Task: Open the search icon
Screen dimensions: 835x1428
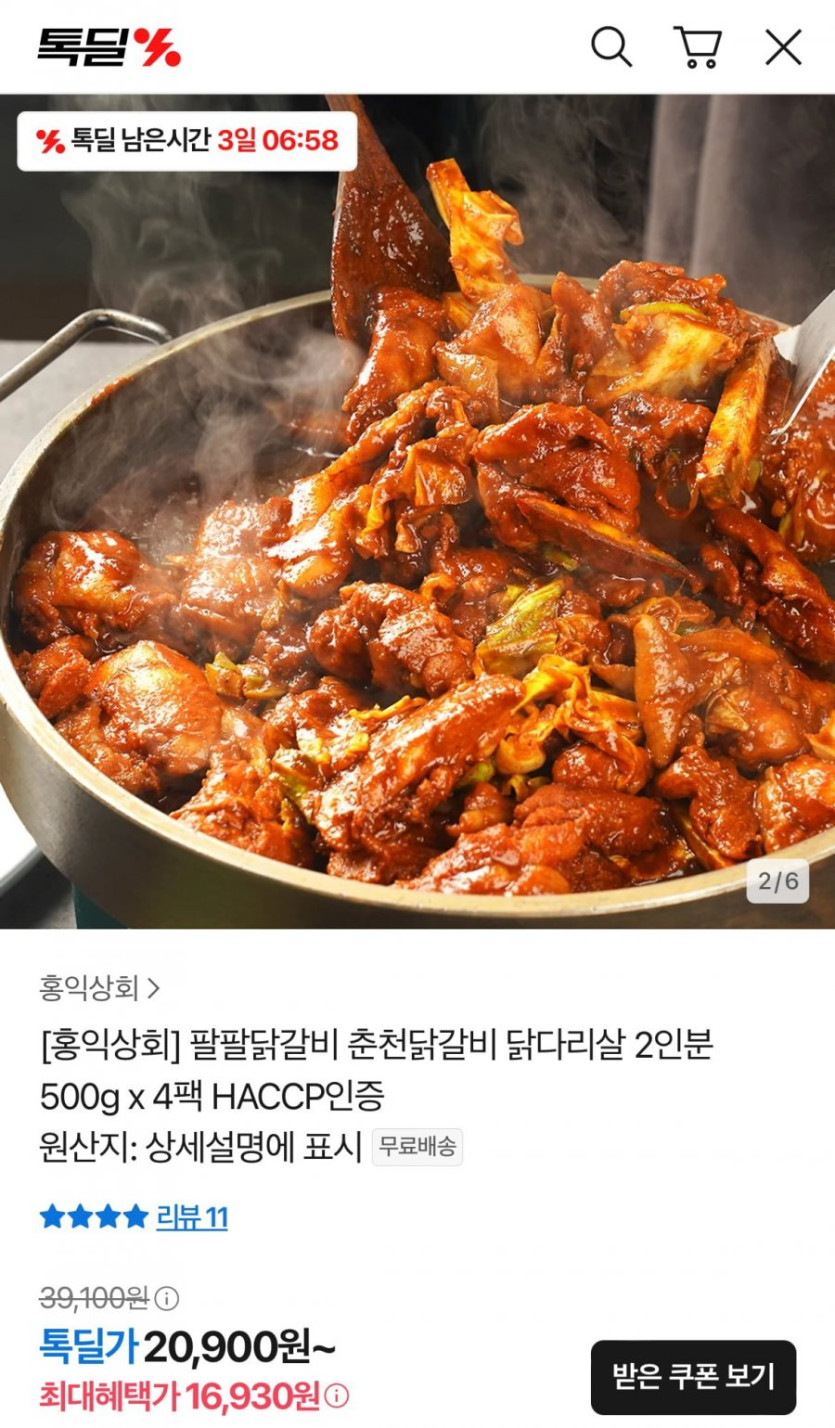Action: tap(611, 47)
